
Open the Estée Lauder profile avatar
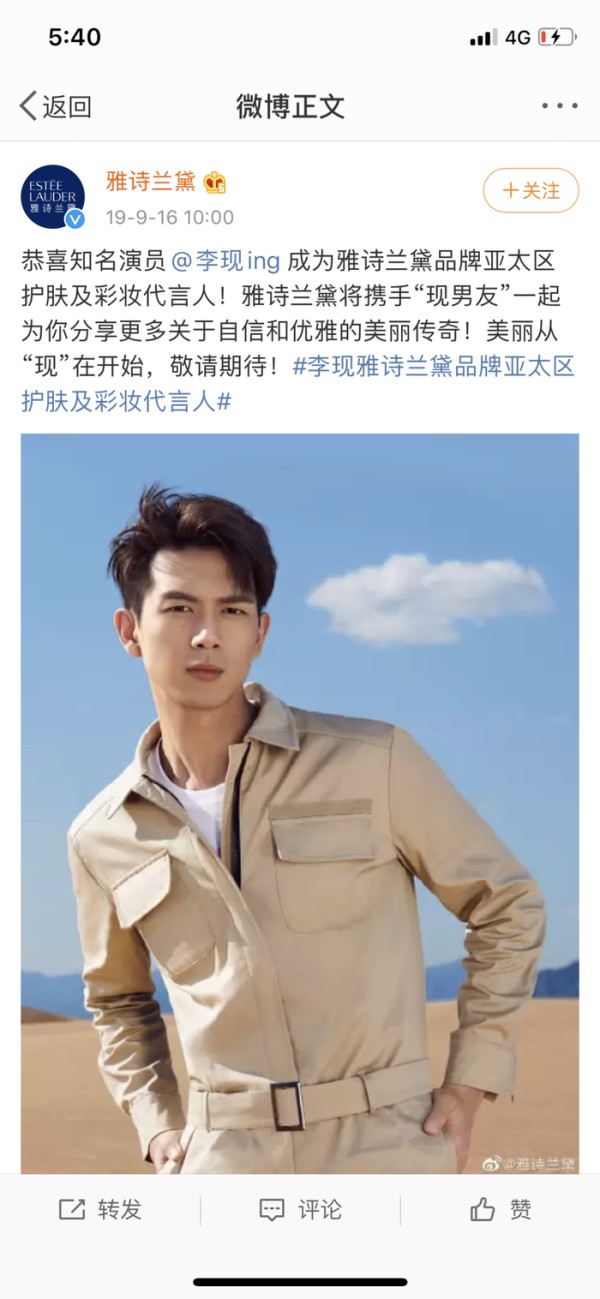click(53, 197)
